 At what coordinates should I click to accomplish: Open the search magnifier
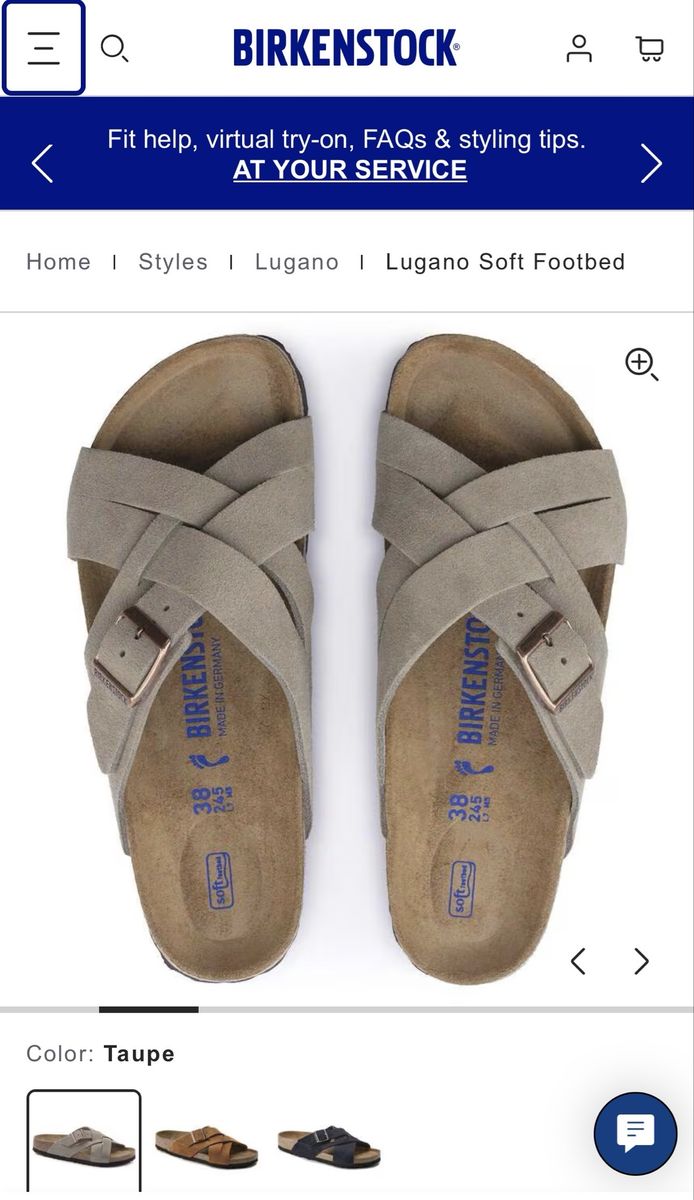[114, 48]
